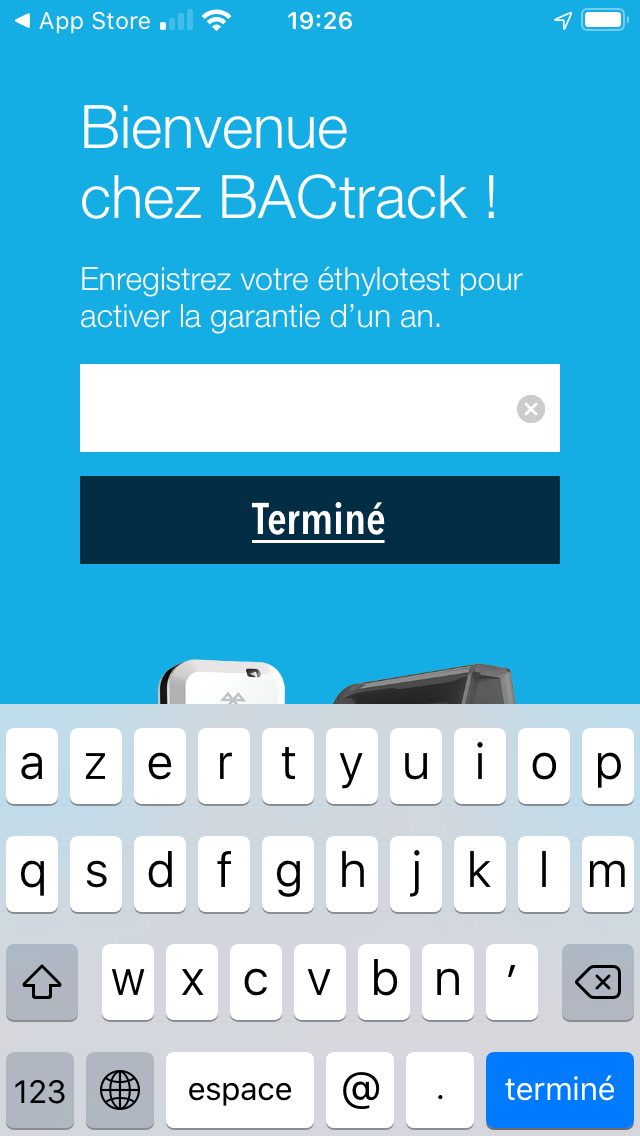The height and width of the screenshot is (1136, 640).
Task: Open the globe keyboard language switcher
Action: click(x=120, y=1090)
